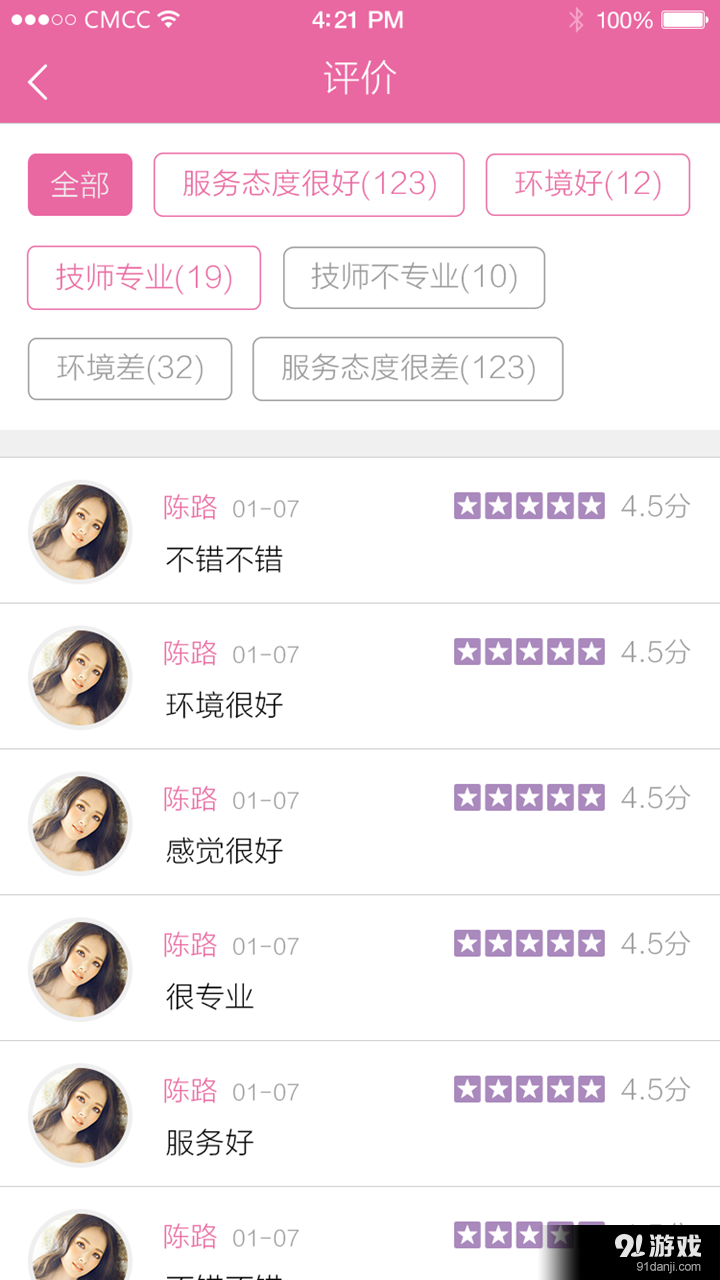Tap the 环境好(12) filter button

587,184
